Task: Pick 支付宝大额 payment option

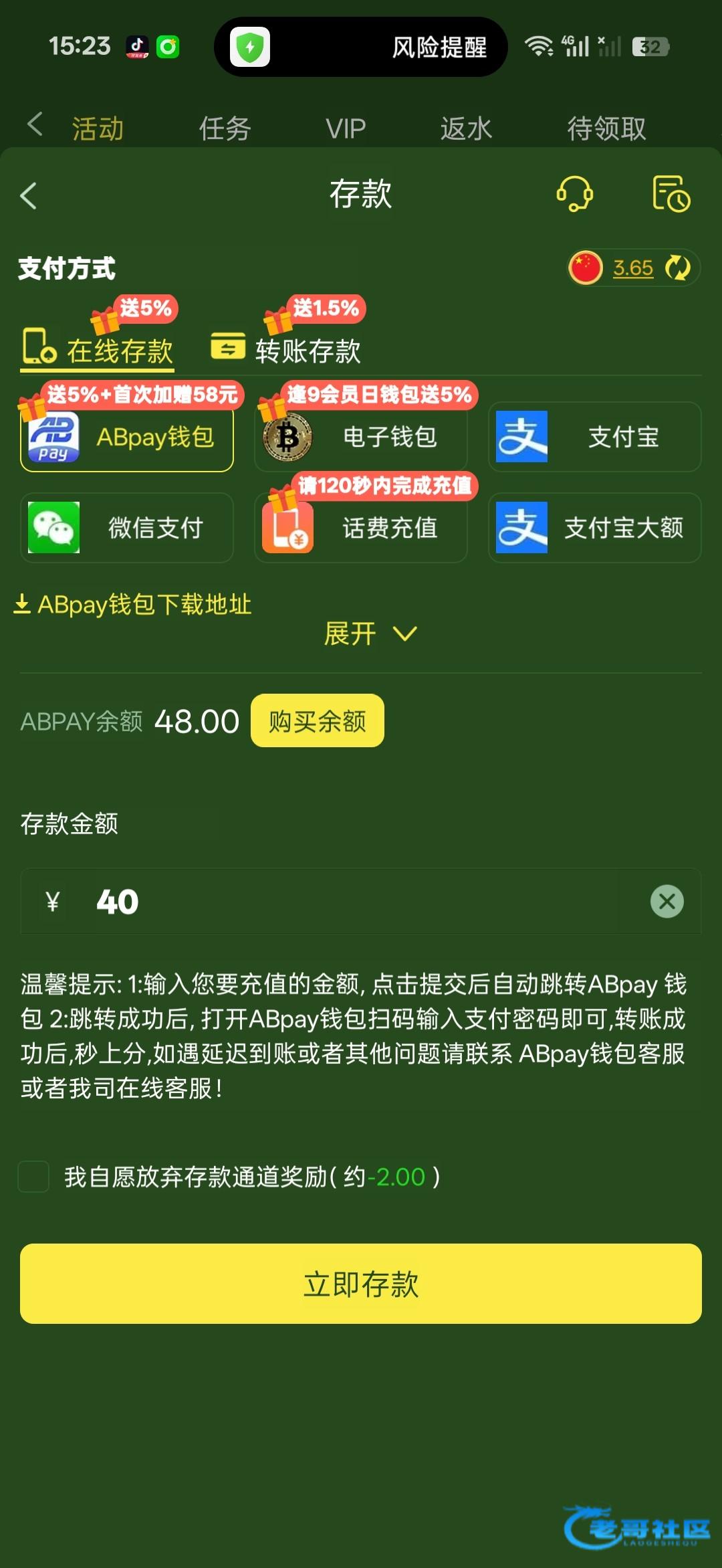Action: (595, 528)
